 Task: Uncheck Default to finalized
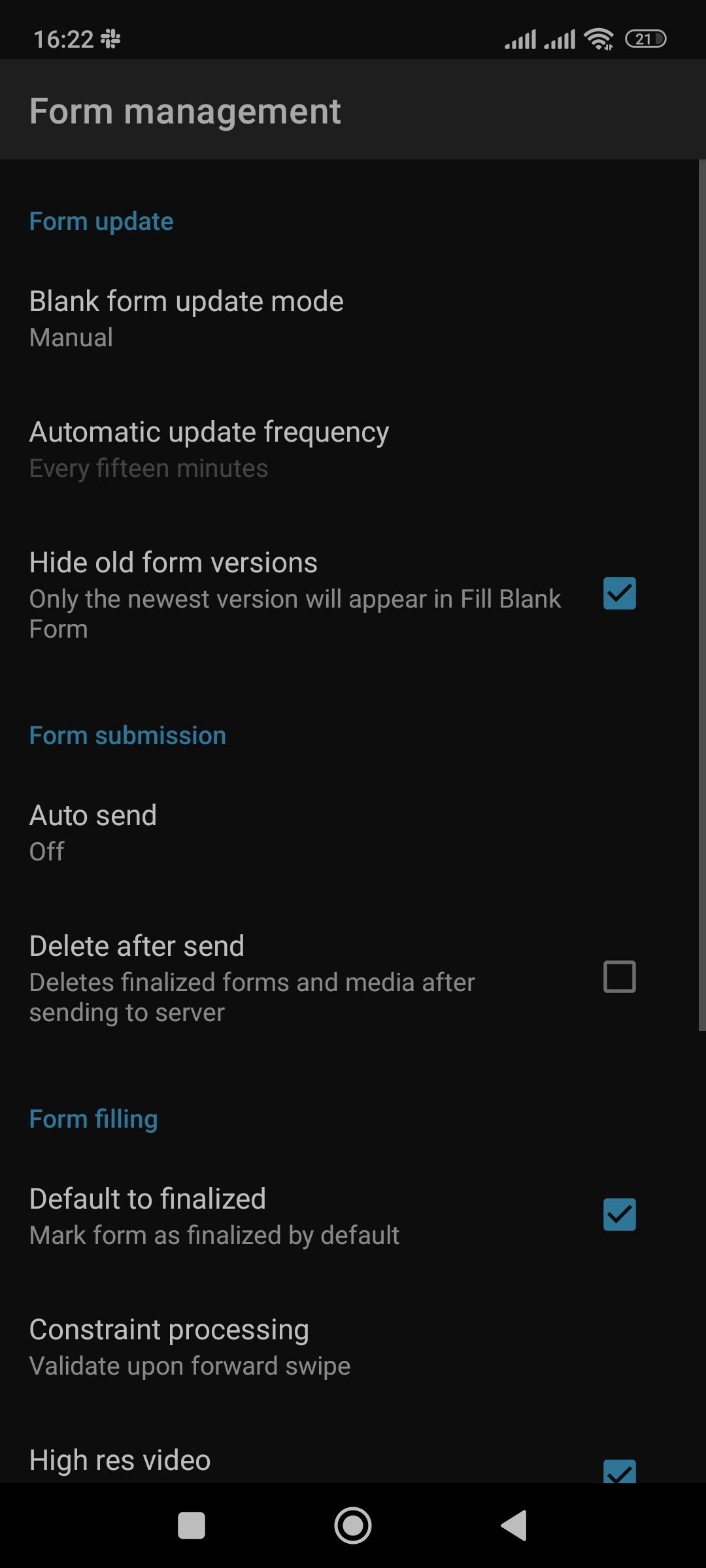(x=619, y=1215)
